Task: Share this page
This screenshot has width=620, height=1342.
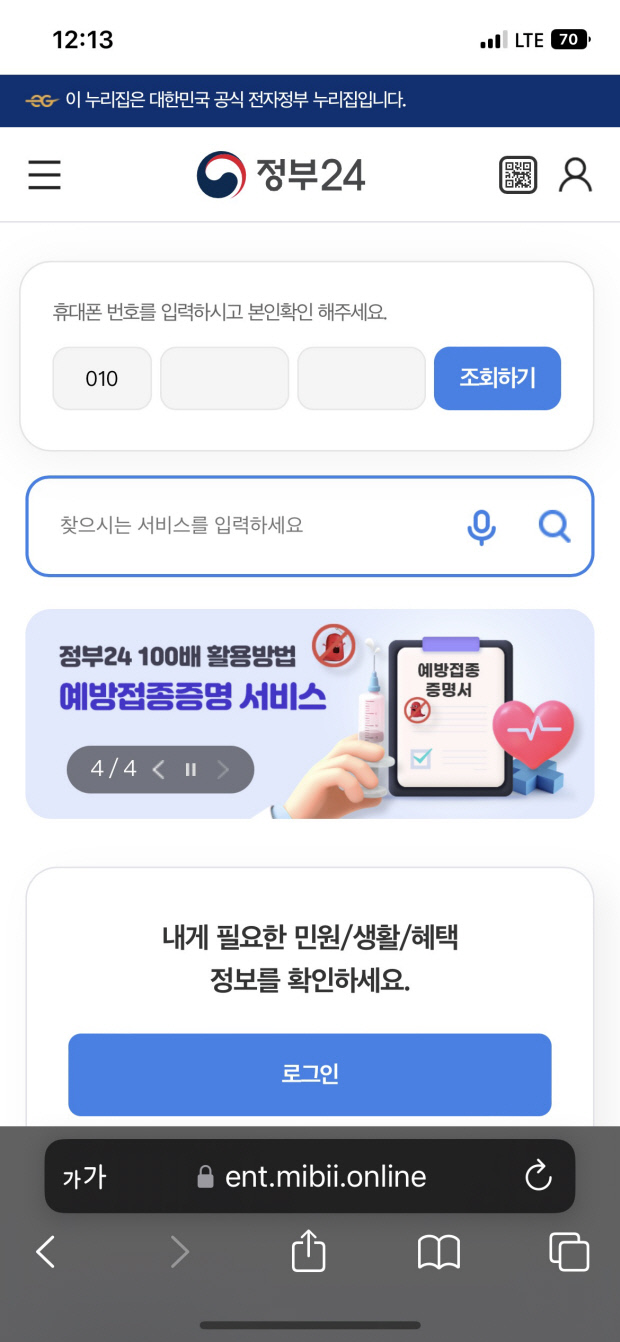Action: pyautogui.click(x=308, y=1250)
